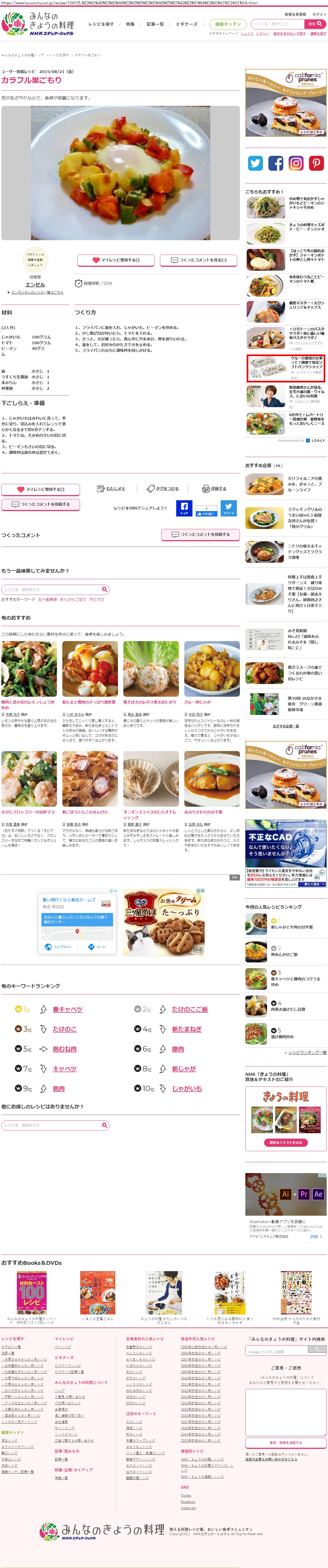Go to the 特集 section
328x1568 pixels.
pos(130,24)
